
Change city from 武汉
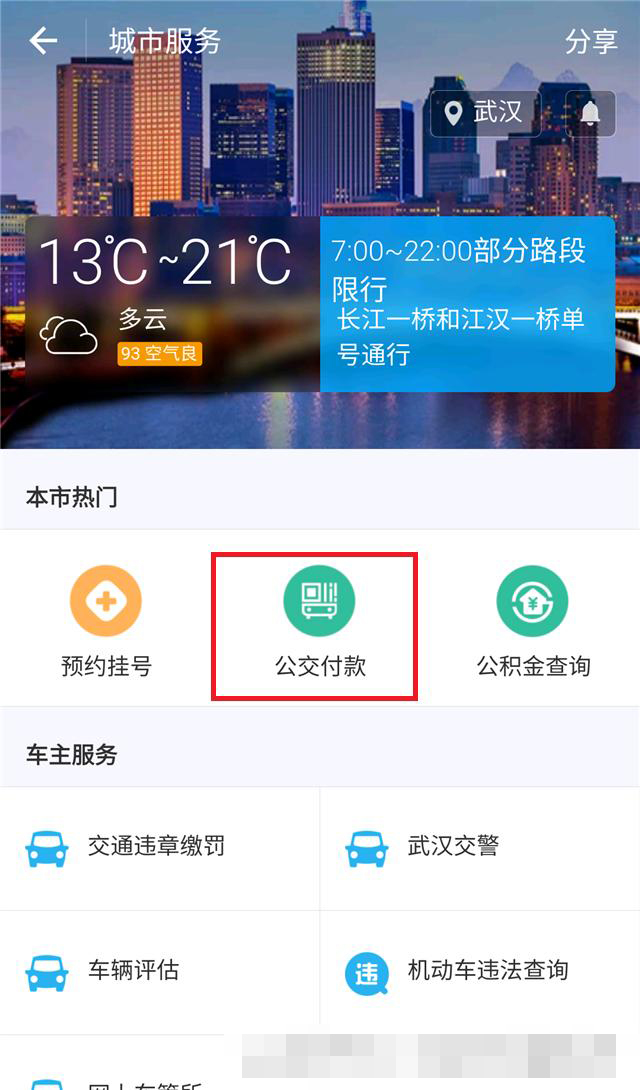point(485,113)
